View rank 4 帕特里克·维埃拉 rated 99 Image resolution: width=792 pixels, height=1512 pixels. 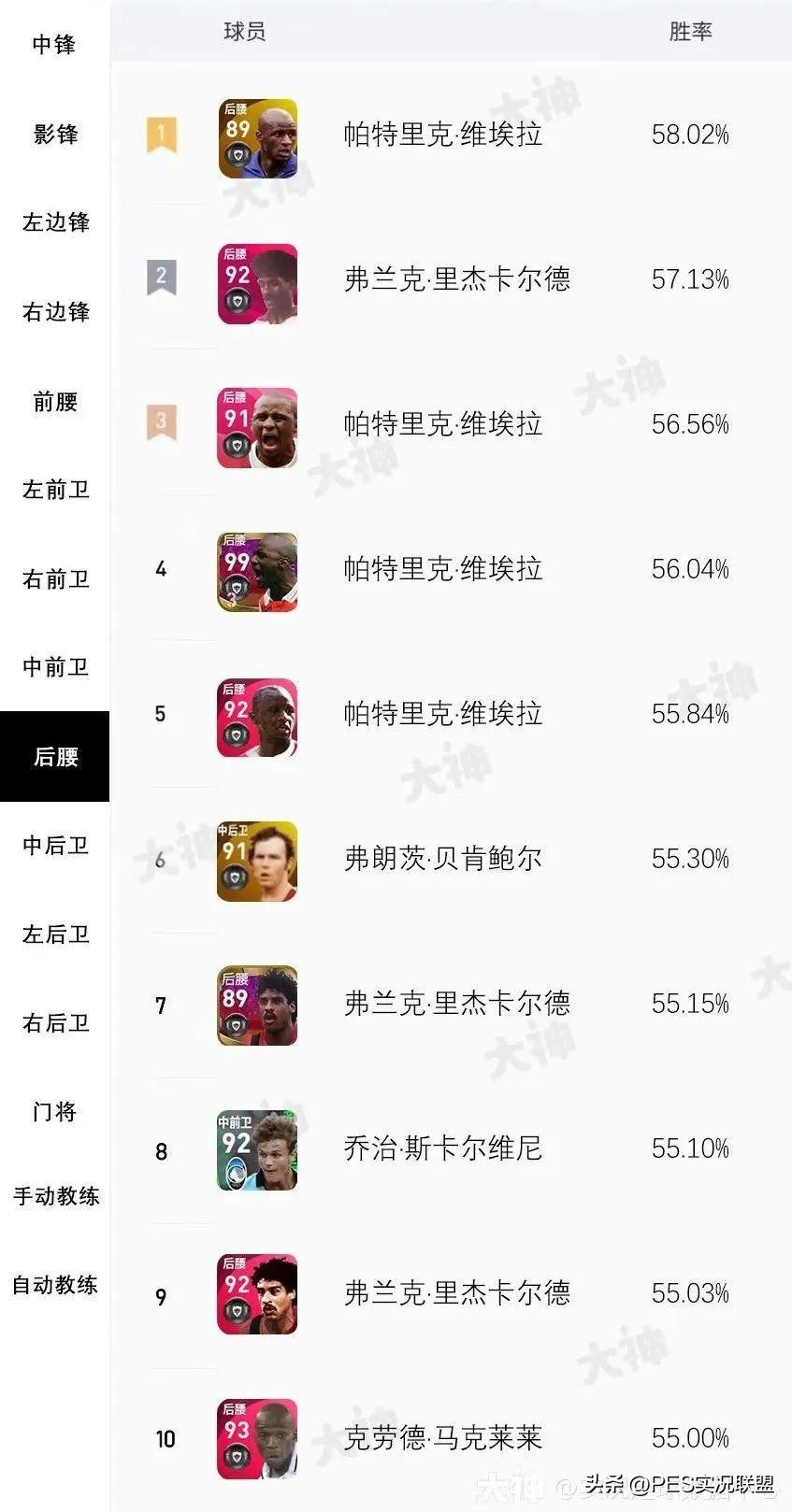pos(442,569)
